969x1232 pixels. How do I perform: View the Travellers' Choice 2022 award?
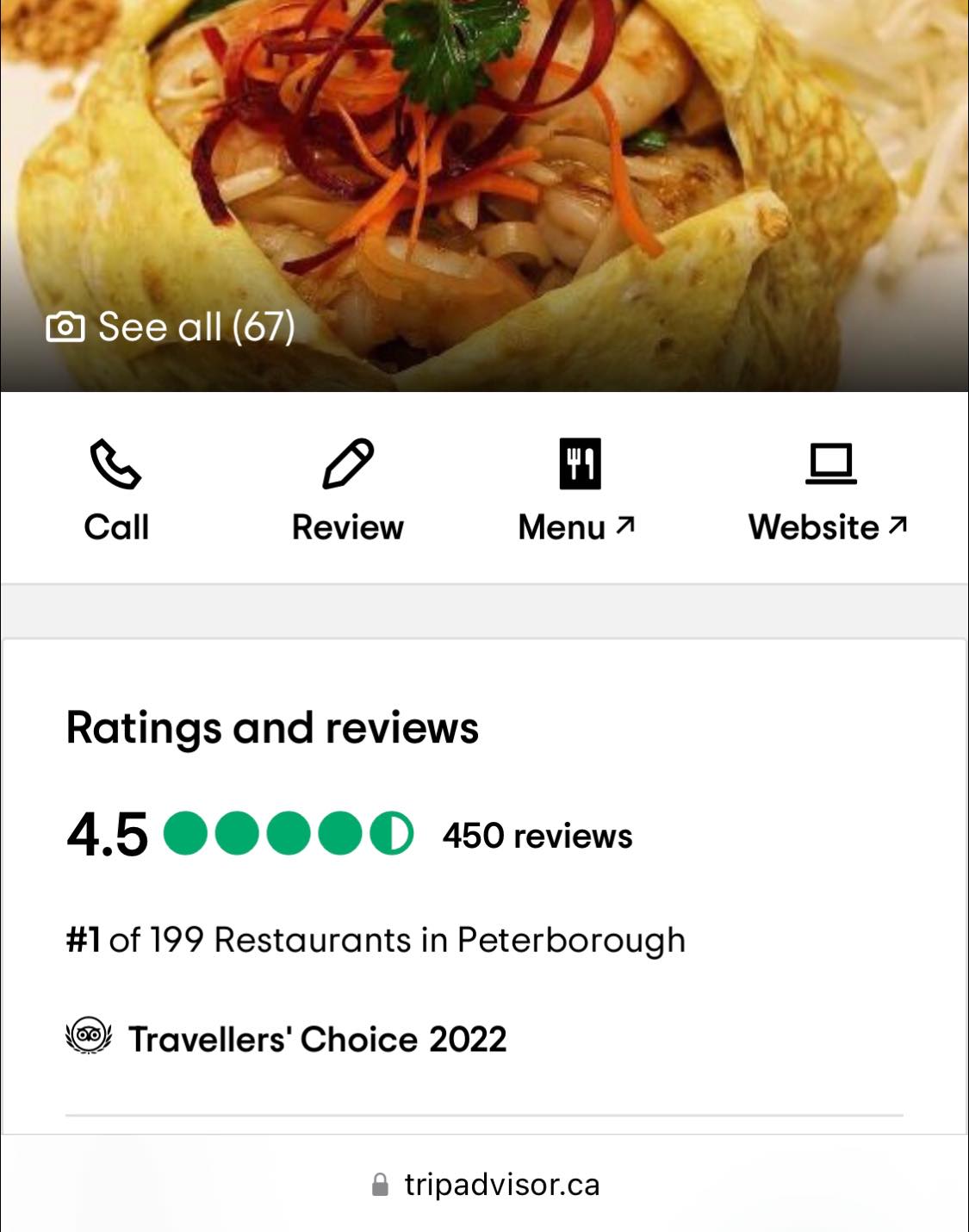point(316,1039)
